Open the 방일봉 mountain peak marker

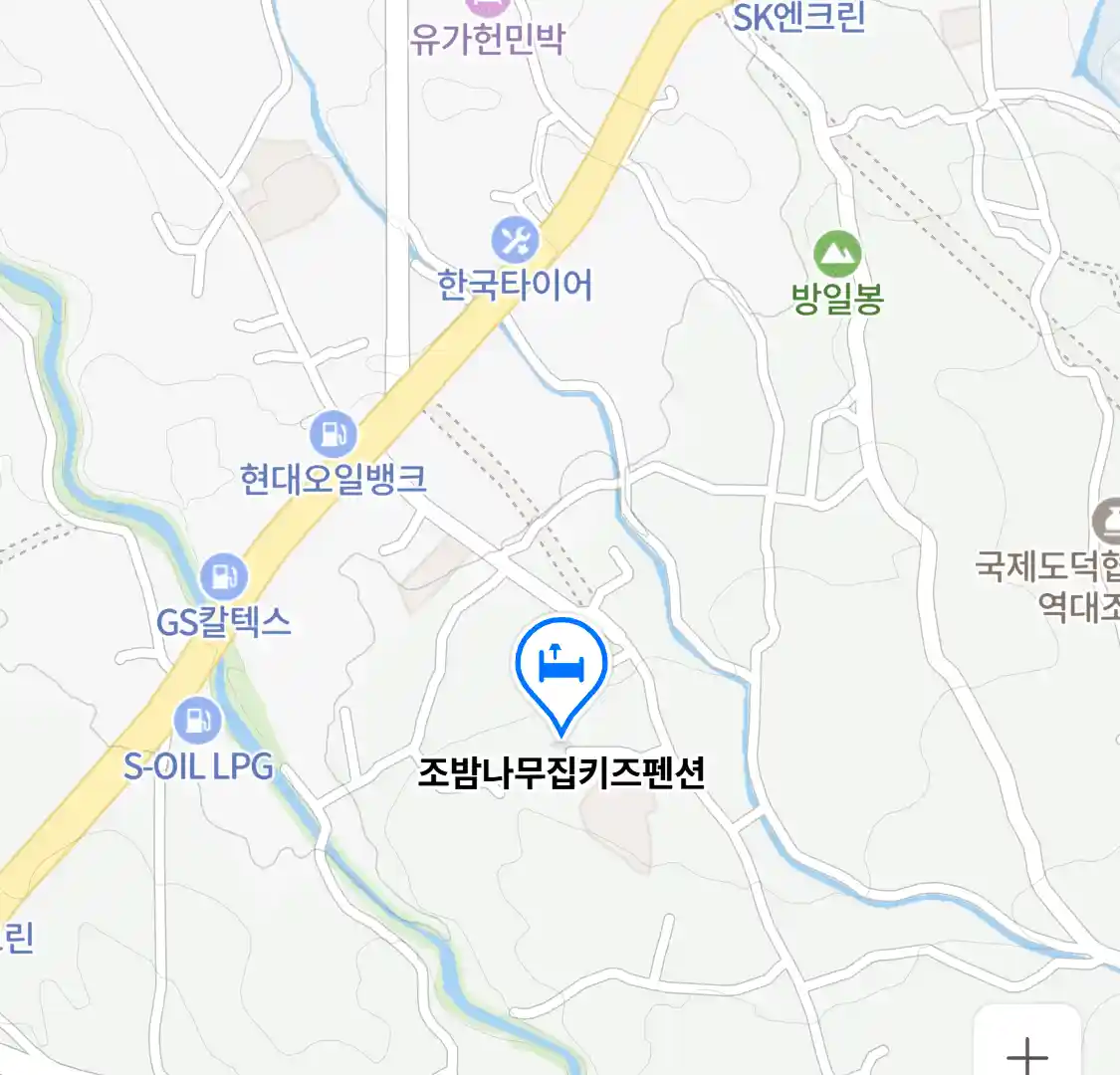837,255
